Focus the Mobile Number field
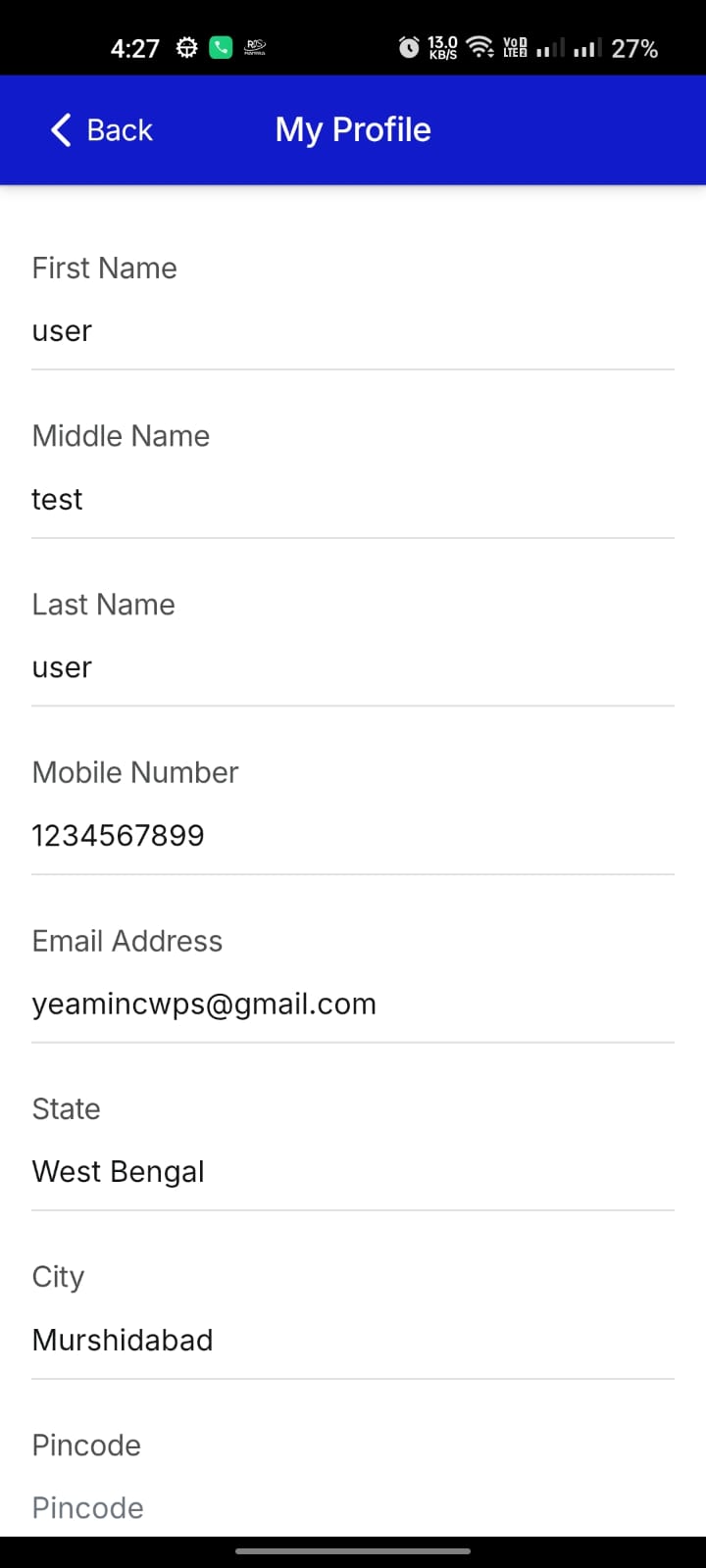 (351, 836)
